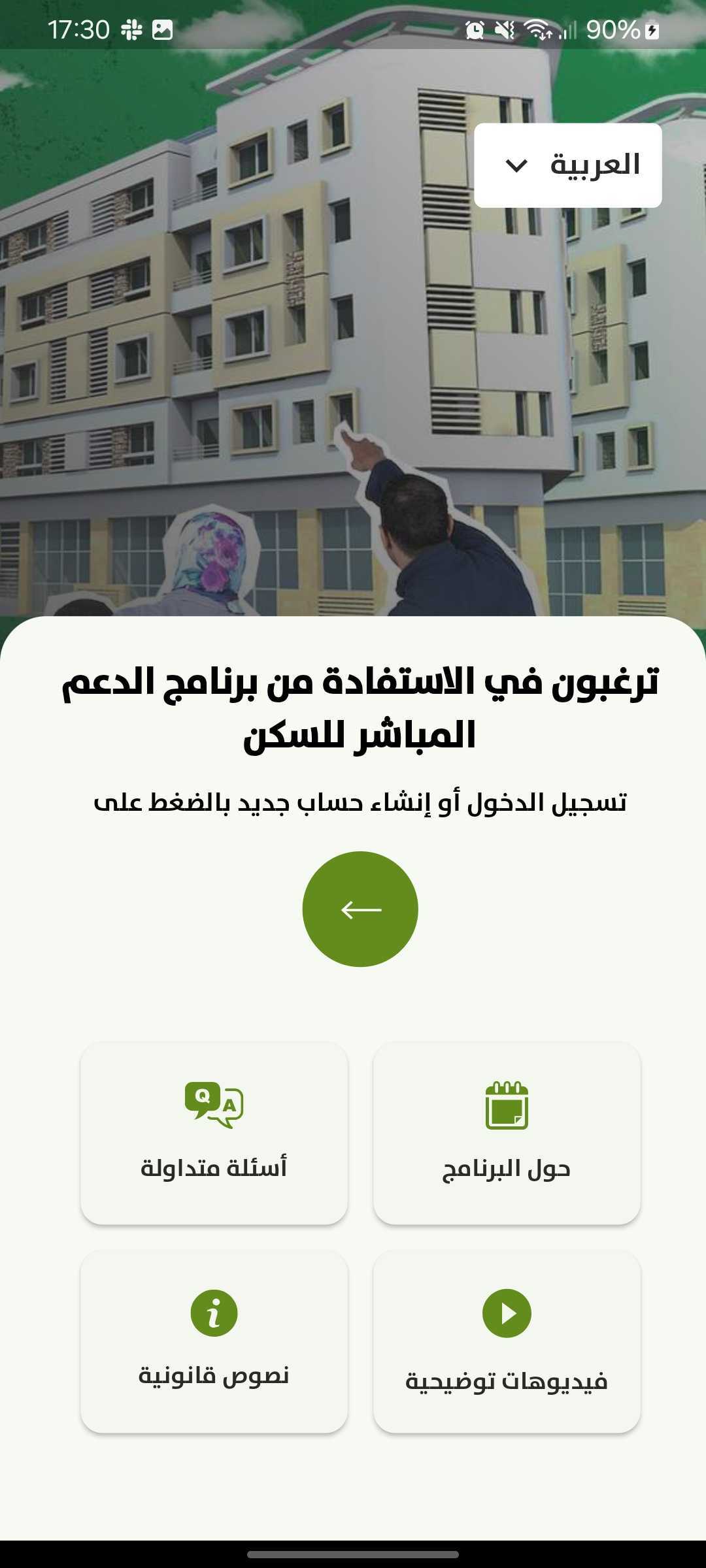Open the العربية language dropdown
This screenshot has width=706, height=1568.
[567, 165]
